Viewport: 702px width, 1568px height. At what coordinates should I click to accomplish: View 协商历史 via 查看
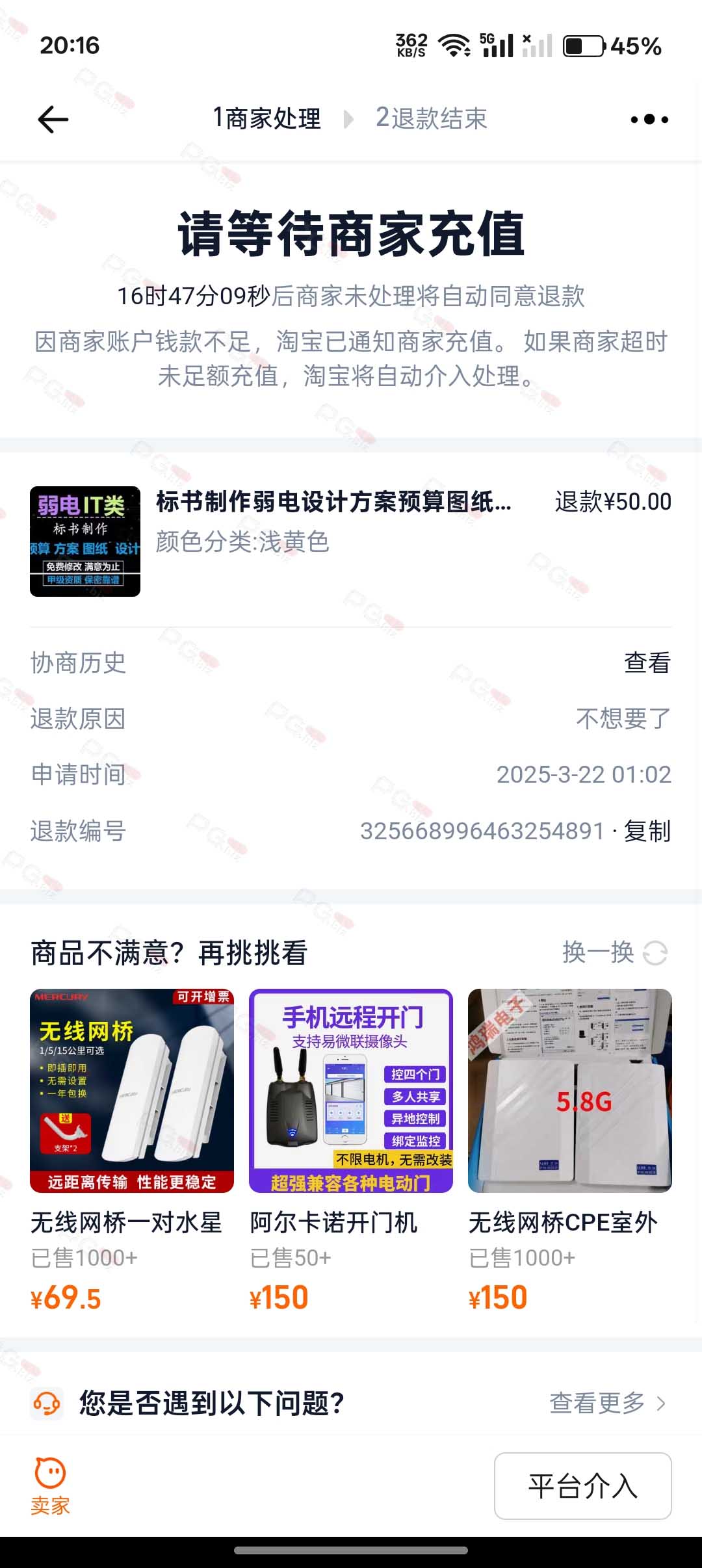coord(647,662)
